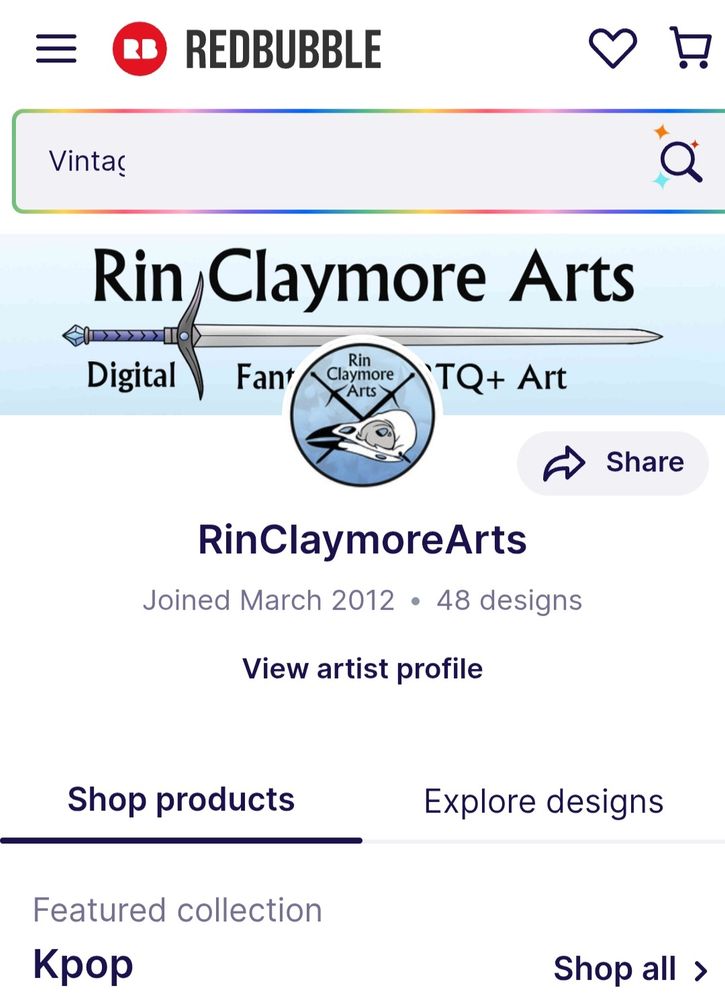Switch to the Shop products tab

[181, 800]
